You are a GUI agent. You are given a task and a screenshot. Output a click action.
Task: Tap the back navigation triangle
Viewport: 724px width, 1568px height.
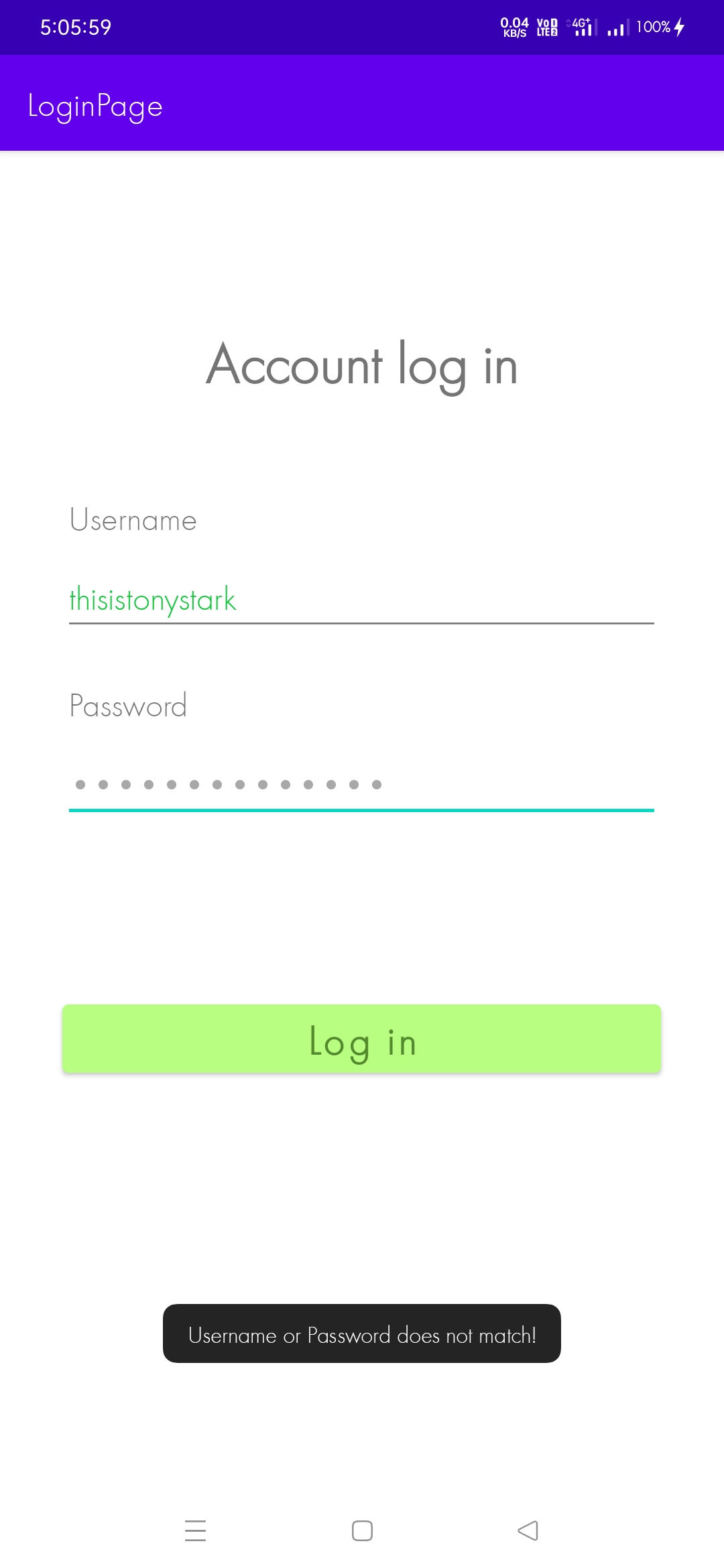pos(528,1532)
